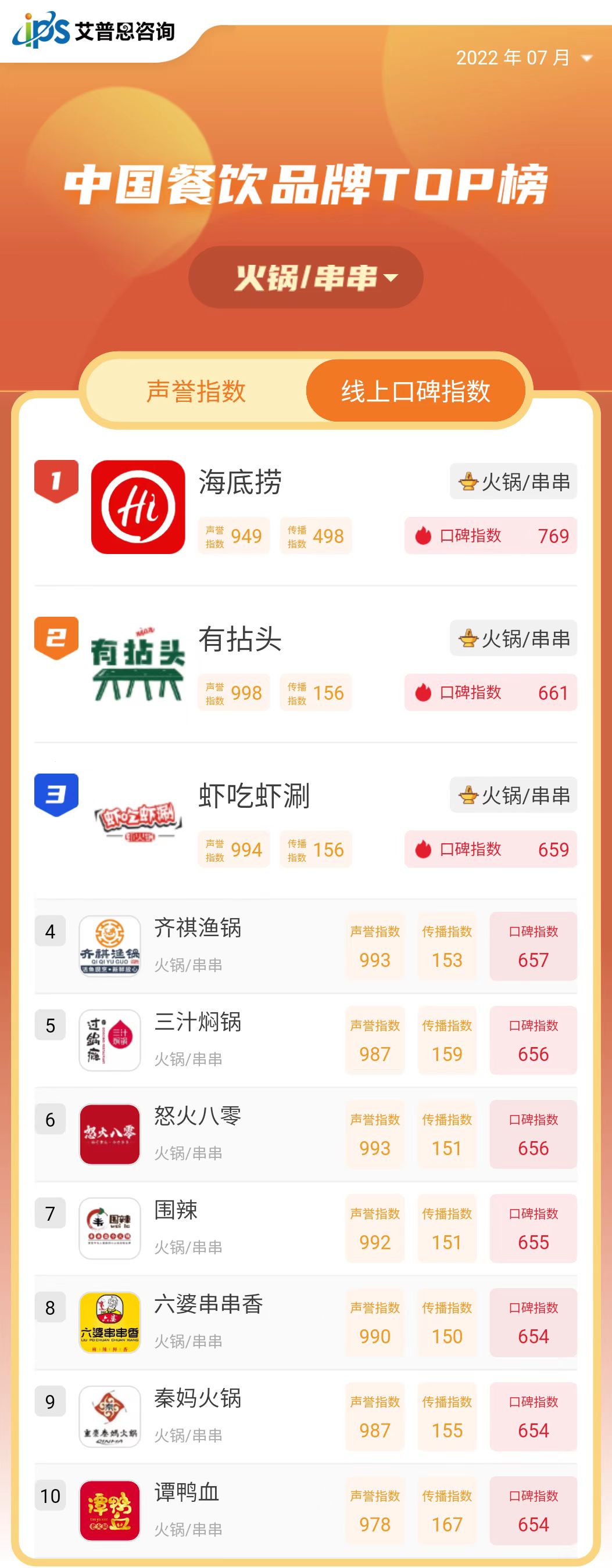This screenshot has height=1568, width=612.
Task: View the 虾吃虾涮 brand details
Action: pos(254,796)
